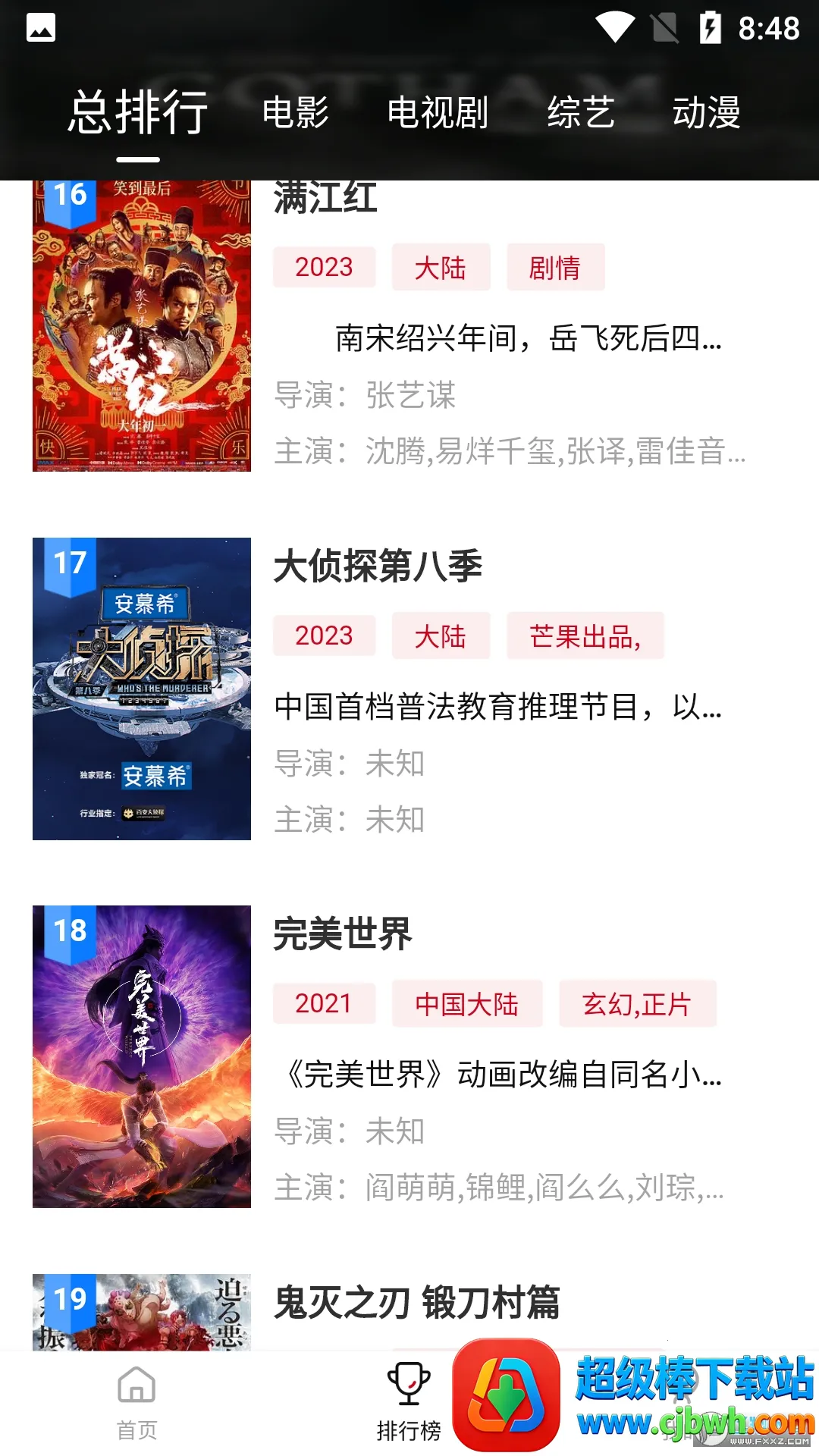The width and height of the screenshot is (819, 1456).
Task: Open 大侦探第八季 details
Action: (378, 566)
